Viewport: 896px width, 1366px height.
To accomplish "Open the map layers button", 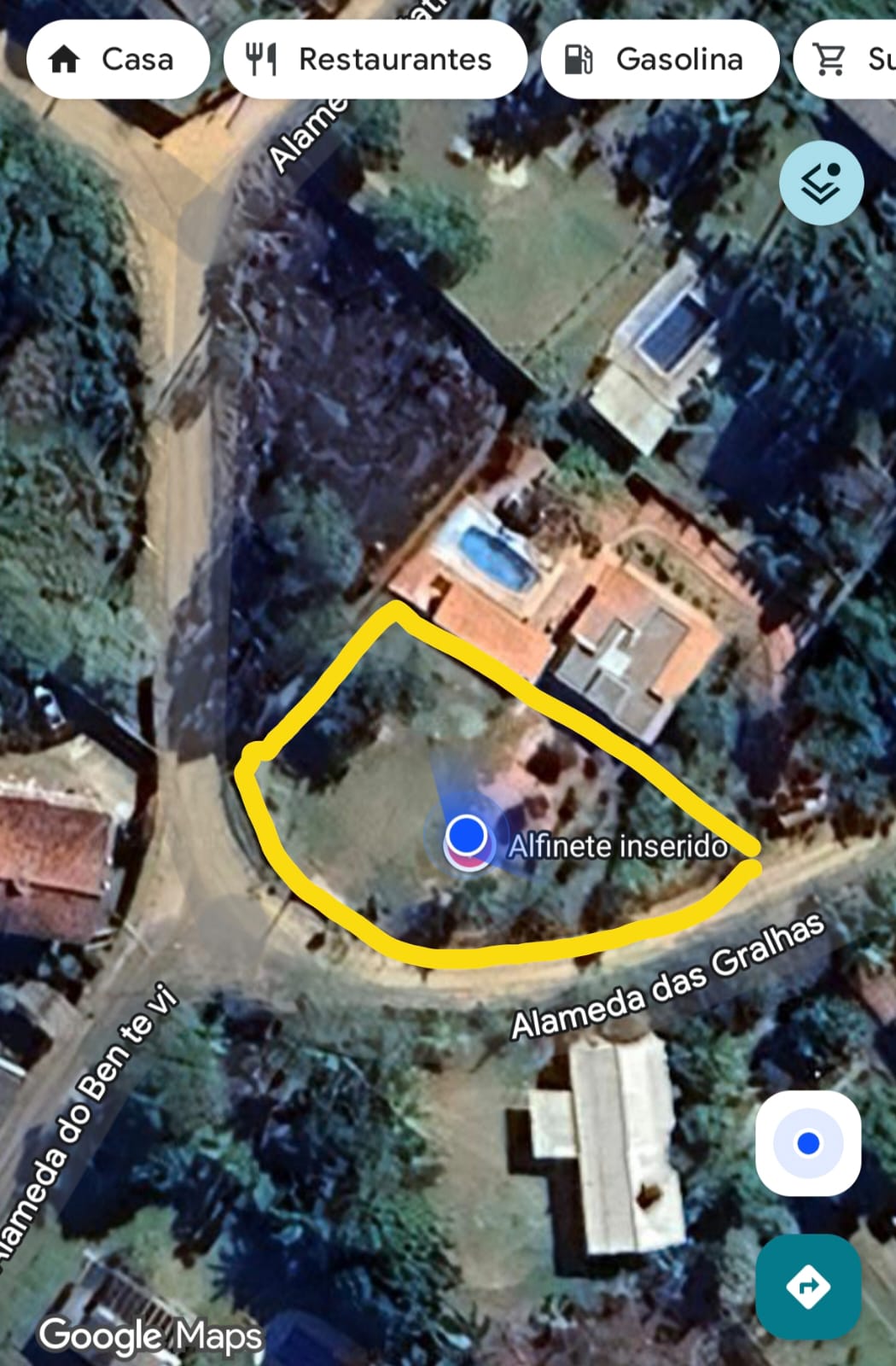I will (821, 184).
